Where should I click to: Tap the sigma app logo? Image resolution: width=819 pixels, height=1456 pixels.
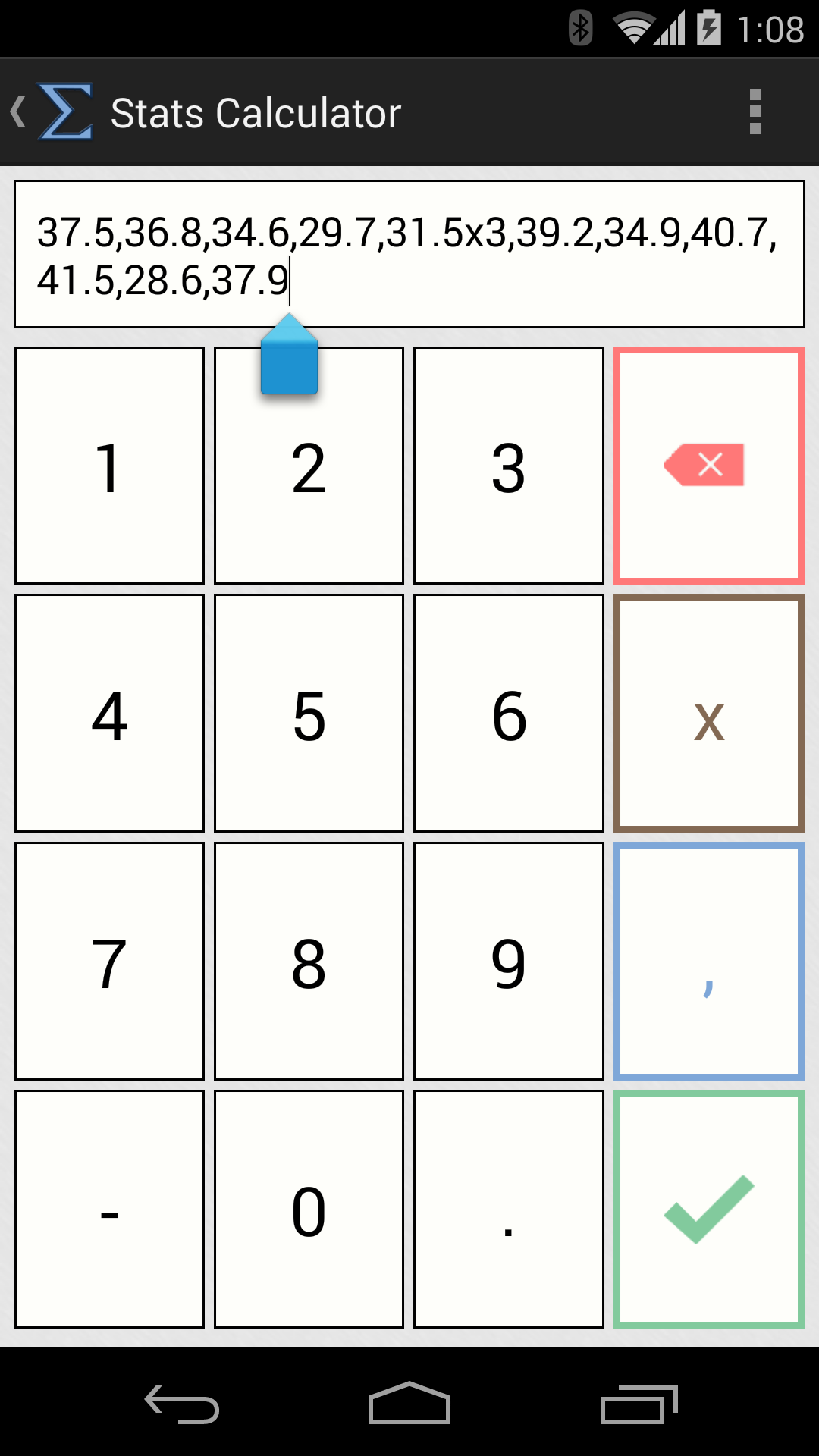68,111
